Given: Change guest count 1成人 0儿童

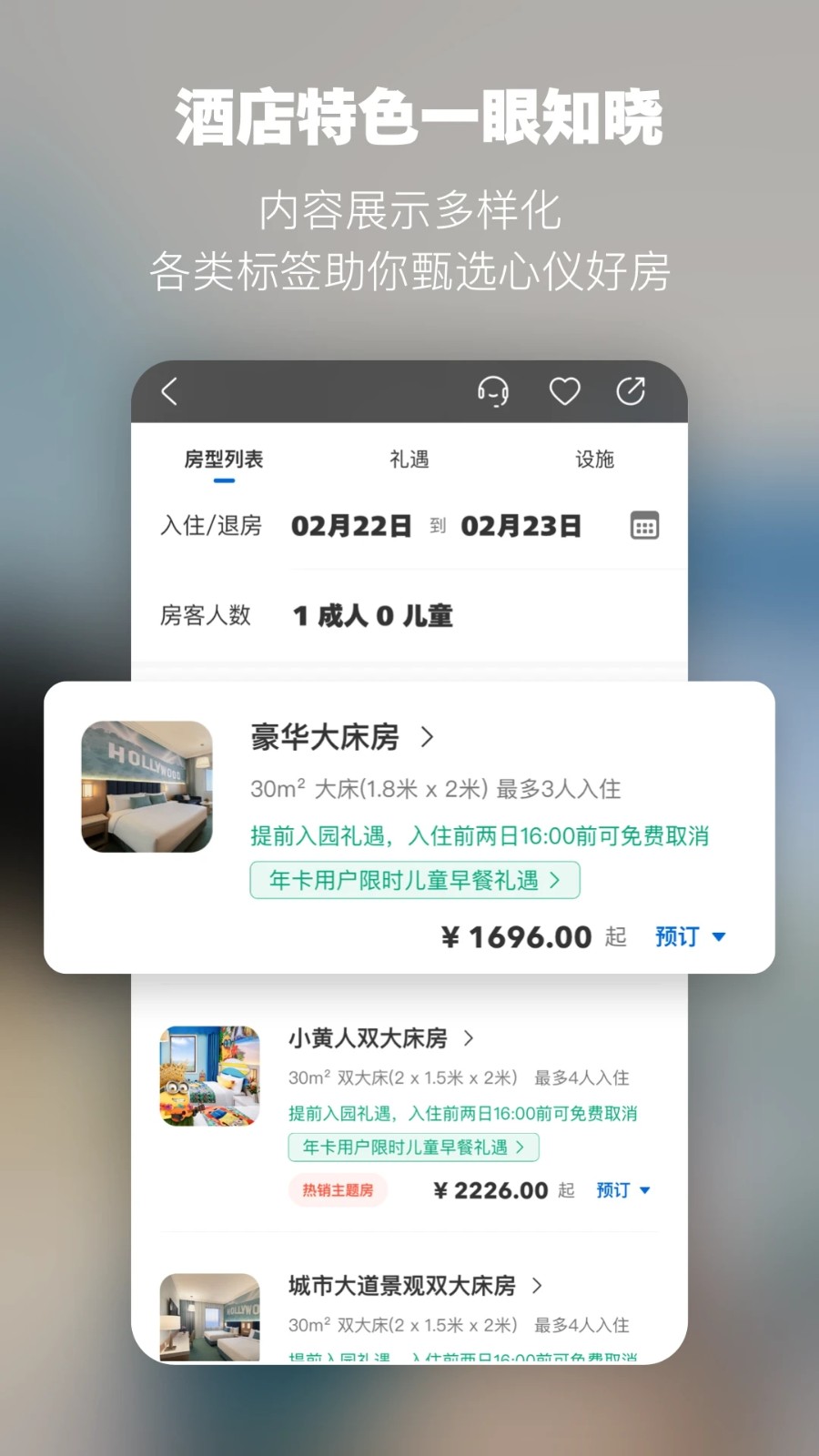Looking at the screenshot, I should 370,615.
